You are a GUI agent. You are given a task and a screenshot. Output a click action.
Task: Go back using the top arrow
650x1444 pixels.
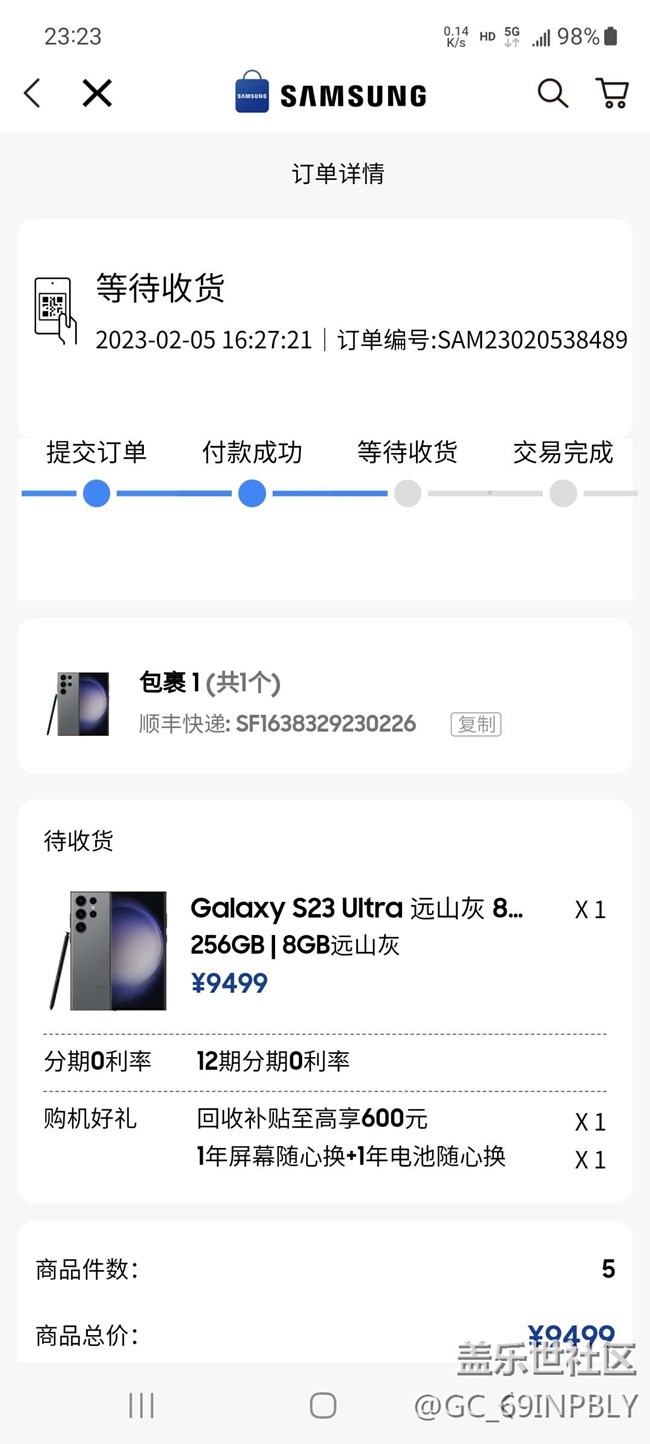click(33, 94)
